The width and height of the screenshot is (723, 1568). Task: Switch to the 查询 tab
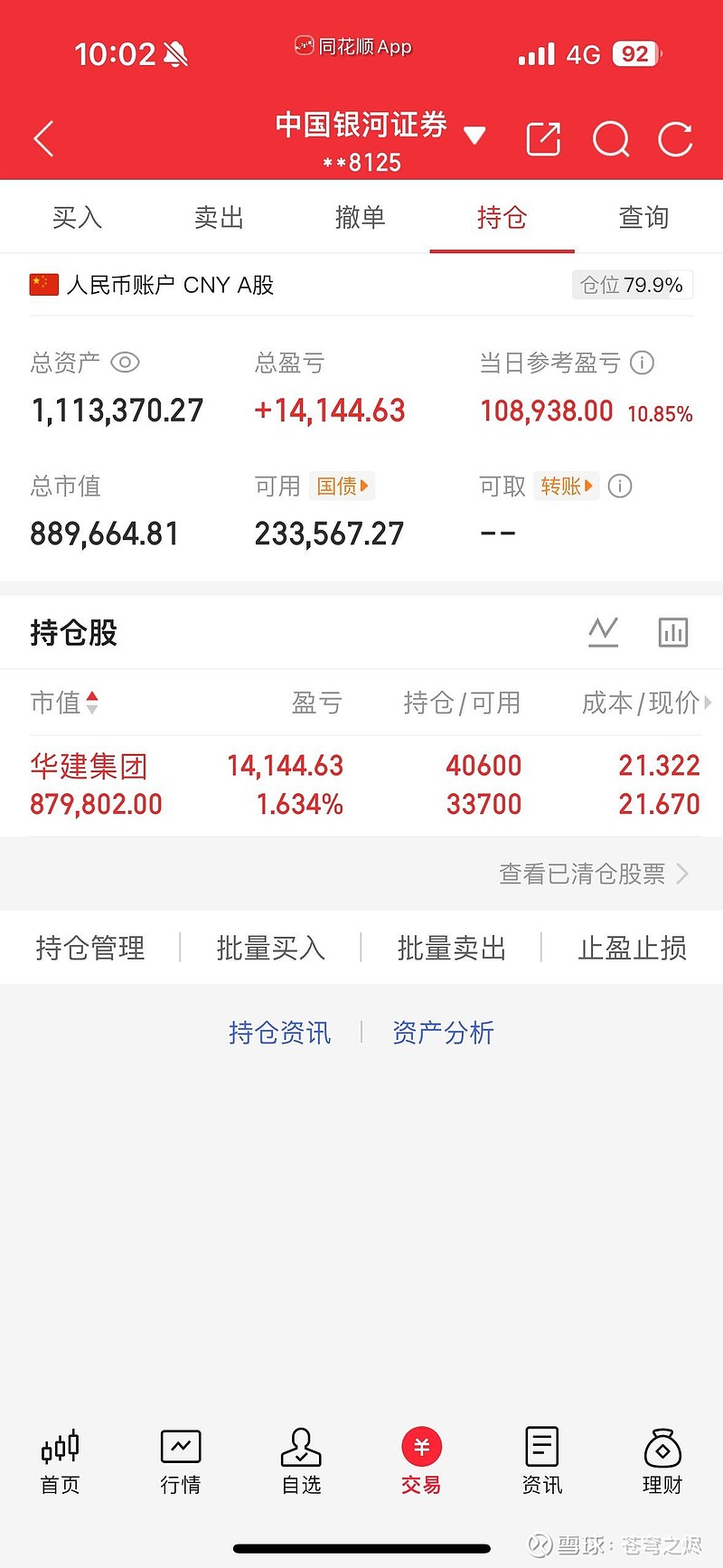(x=643, y=217)
